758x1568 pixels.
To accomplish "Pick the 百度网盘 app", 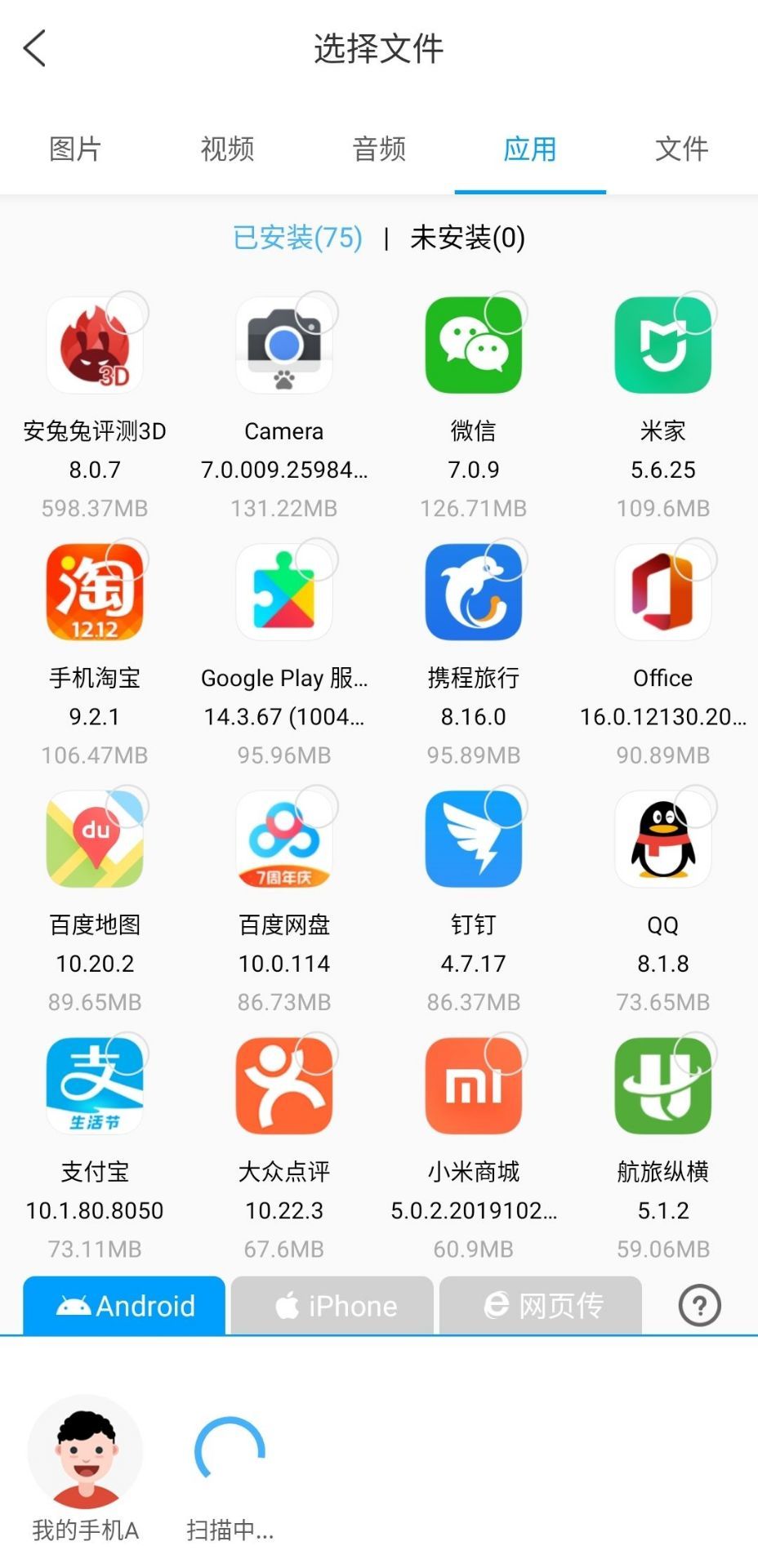I will pos(284,840).
